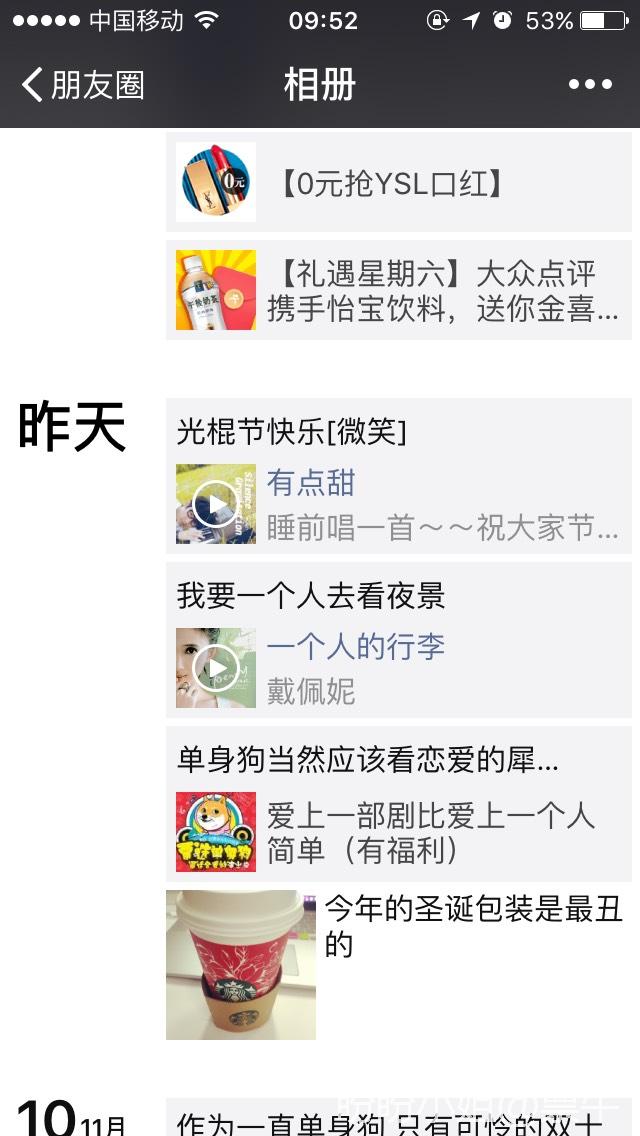Open the 0元抢YSL口红 shared link
This screenshot has width=640, height=1136.
[398, 182]
